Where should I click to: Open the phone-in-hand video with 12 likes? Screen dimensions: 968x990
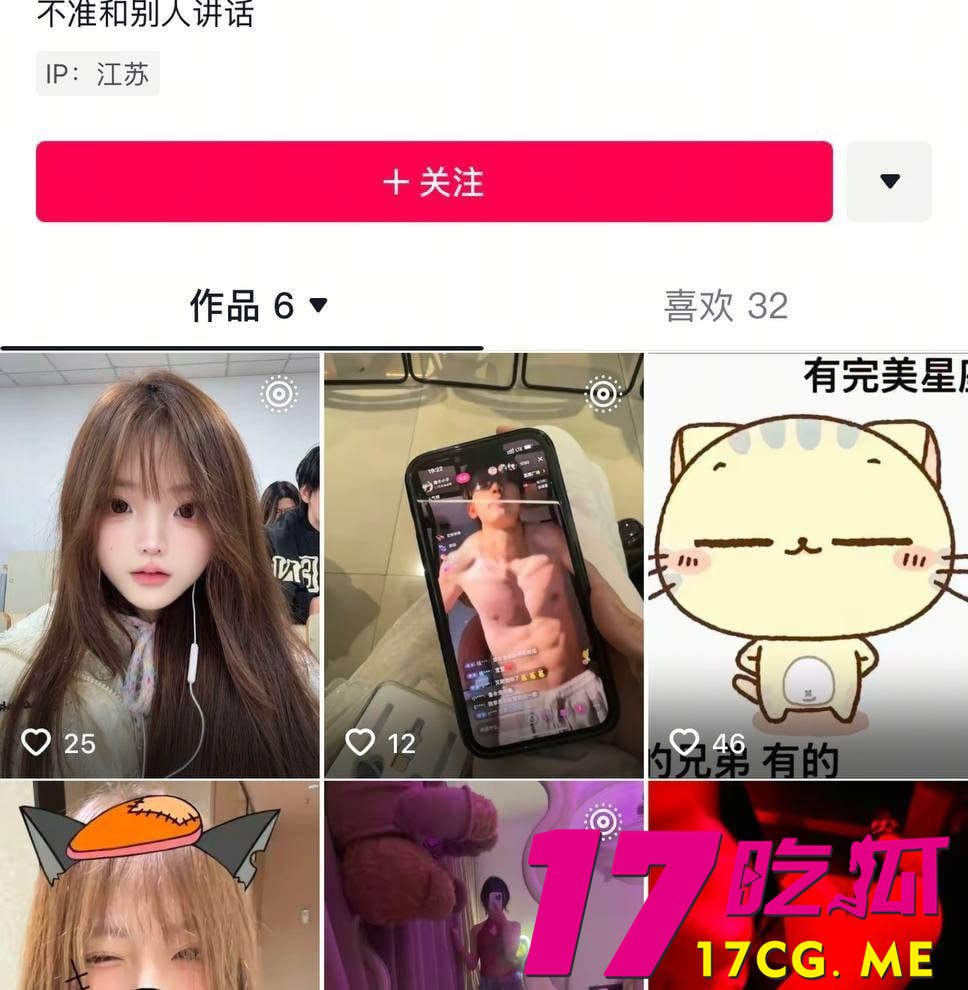click(484, 565)
